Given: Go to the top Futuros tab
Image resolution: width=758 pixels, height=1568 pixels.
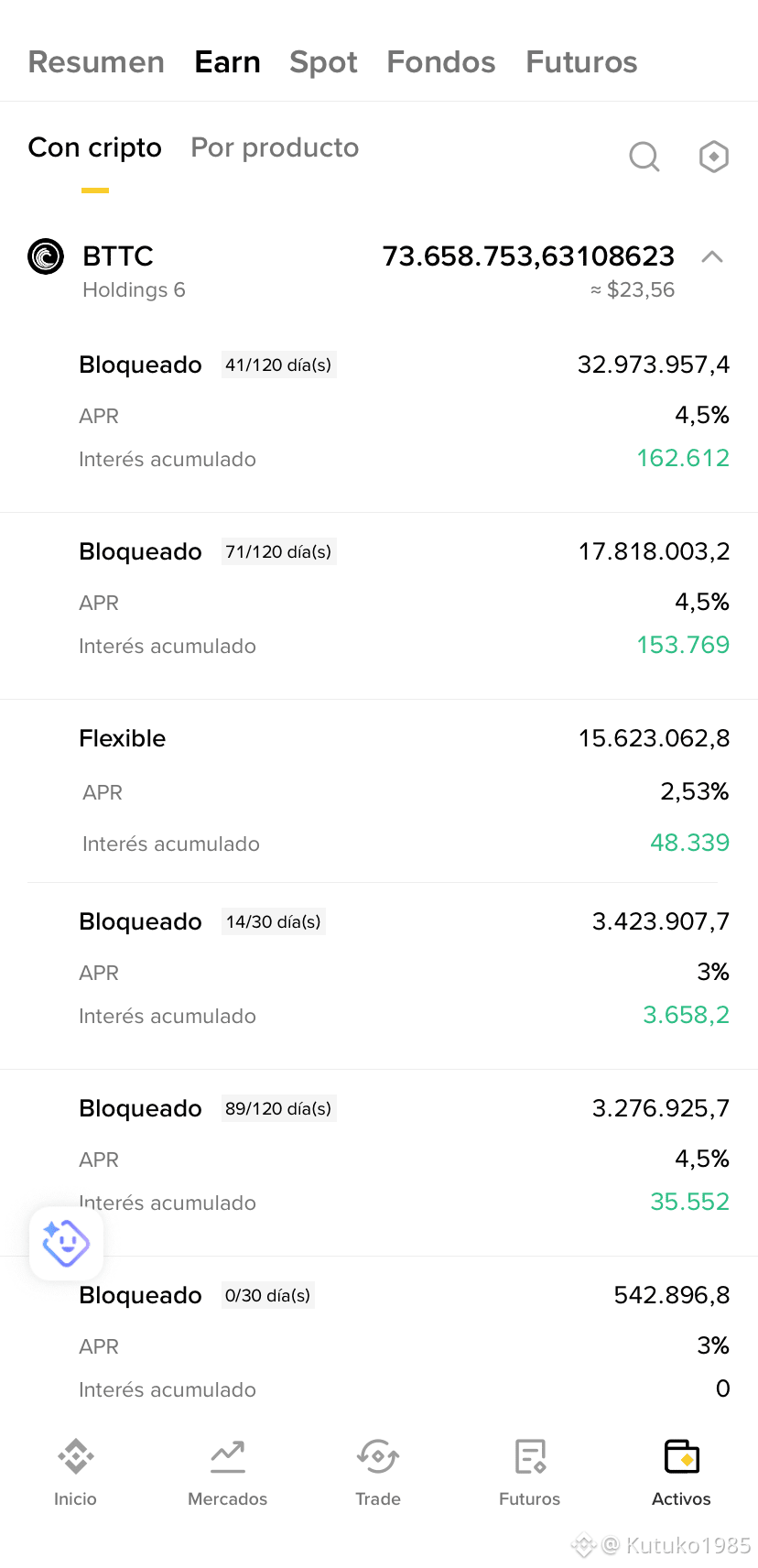Looking at the screenshot, I should tap(581, 62).
